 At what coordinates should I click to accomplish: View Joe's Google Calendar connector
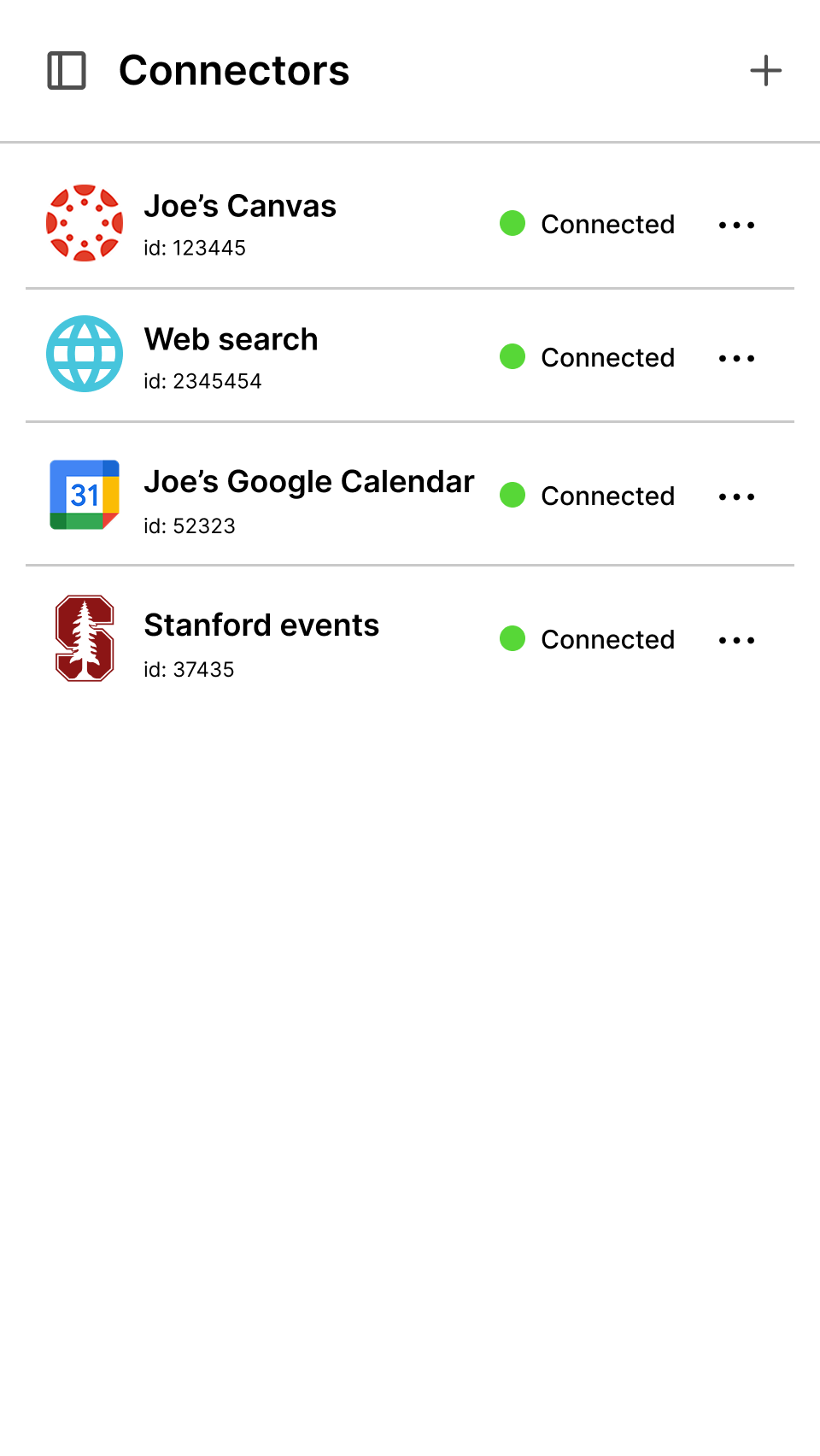pyautogui.click(x=308, y=483)
